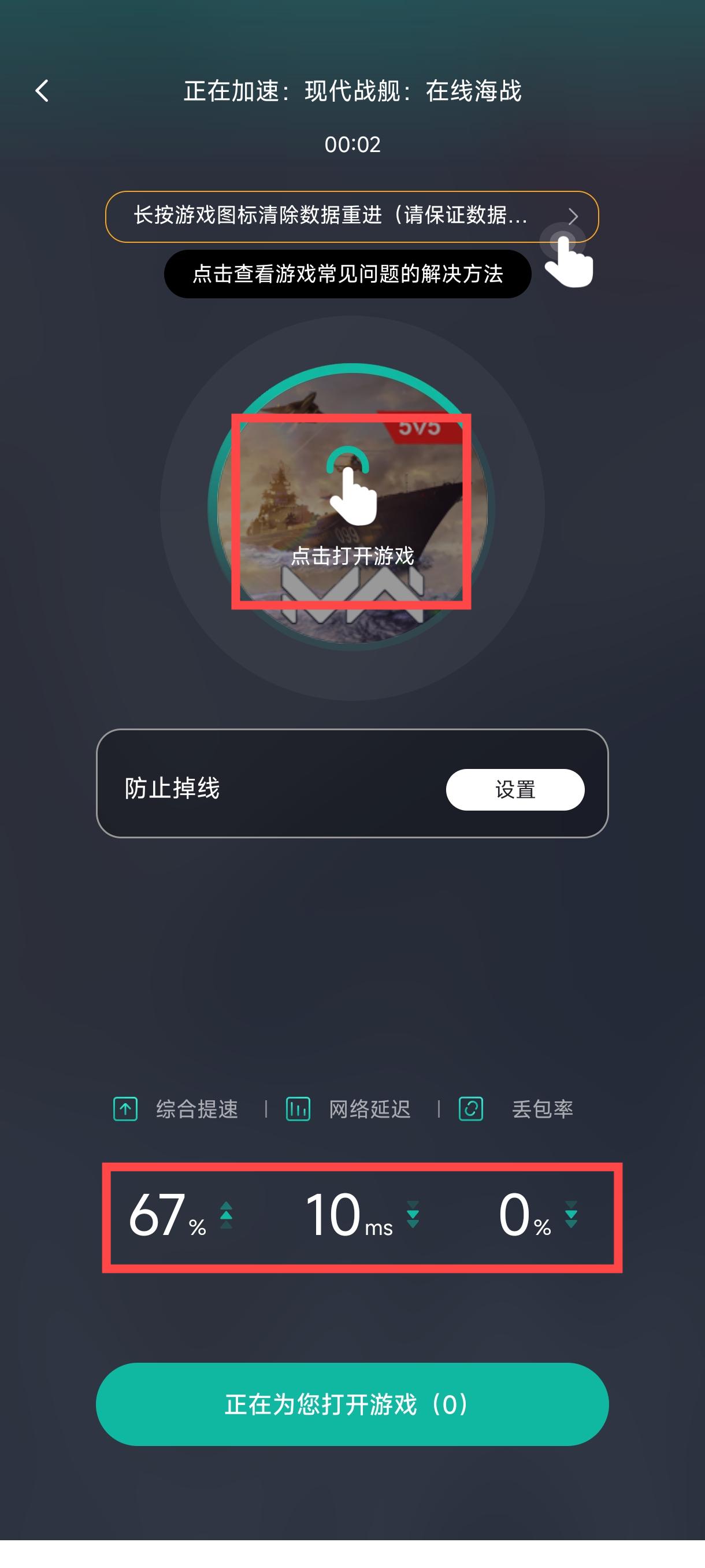Select the 网络延迟 stat label
The height and width of the screenshot is (1568, 705).
coord(368,1109)
